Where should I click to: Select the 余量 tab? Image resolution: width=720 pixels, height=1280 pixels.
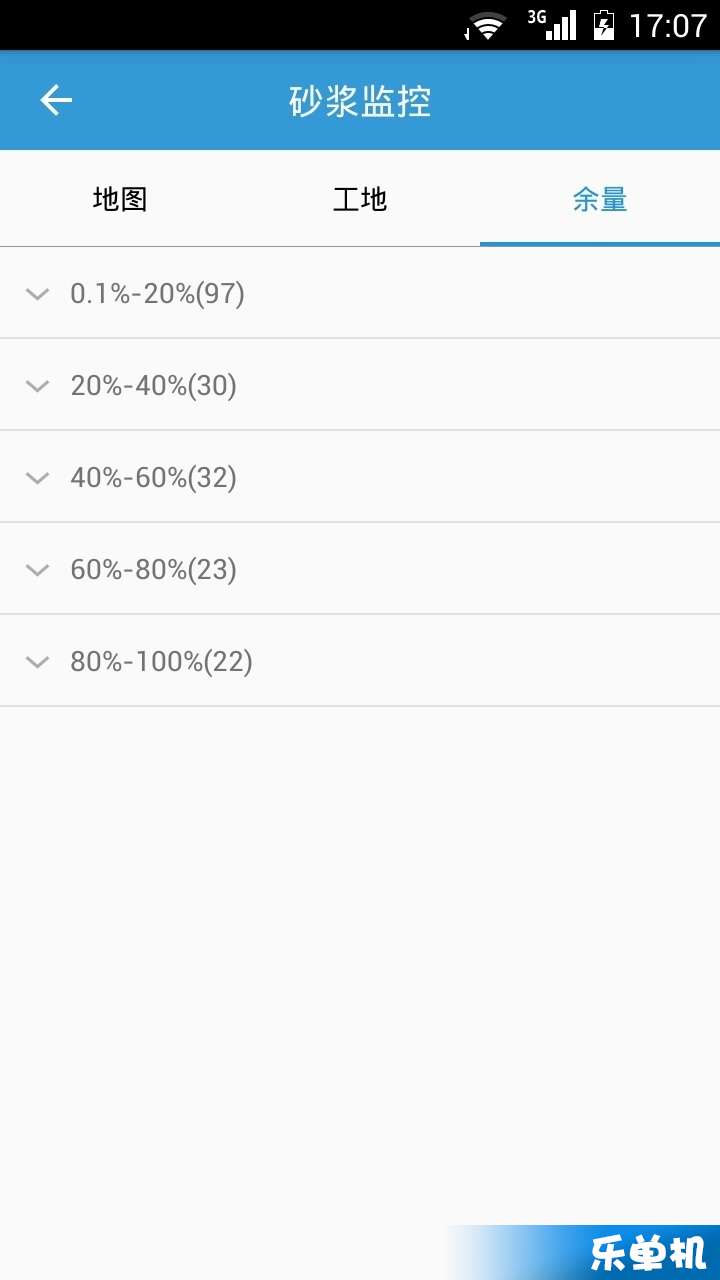pos(600,199)
